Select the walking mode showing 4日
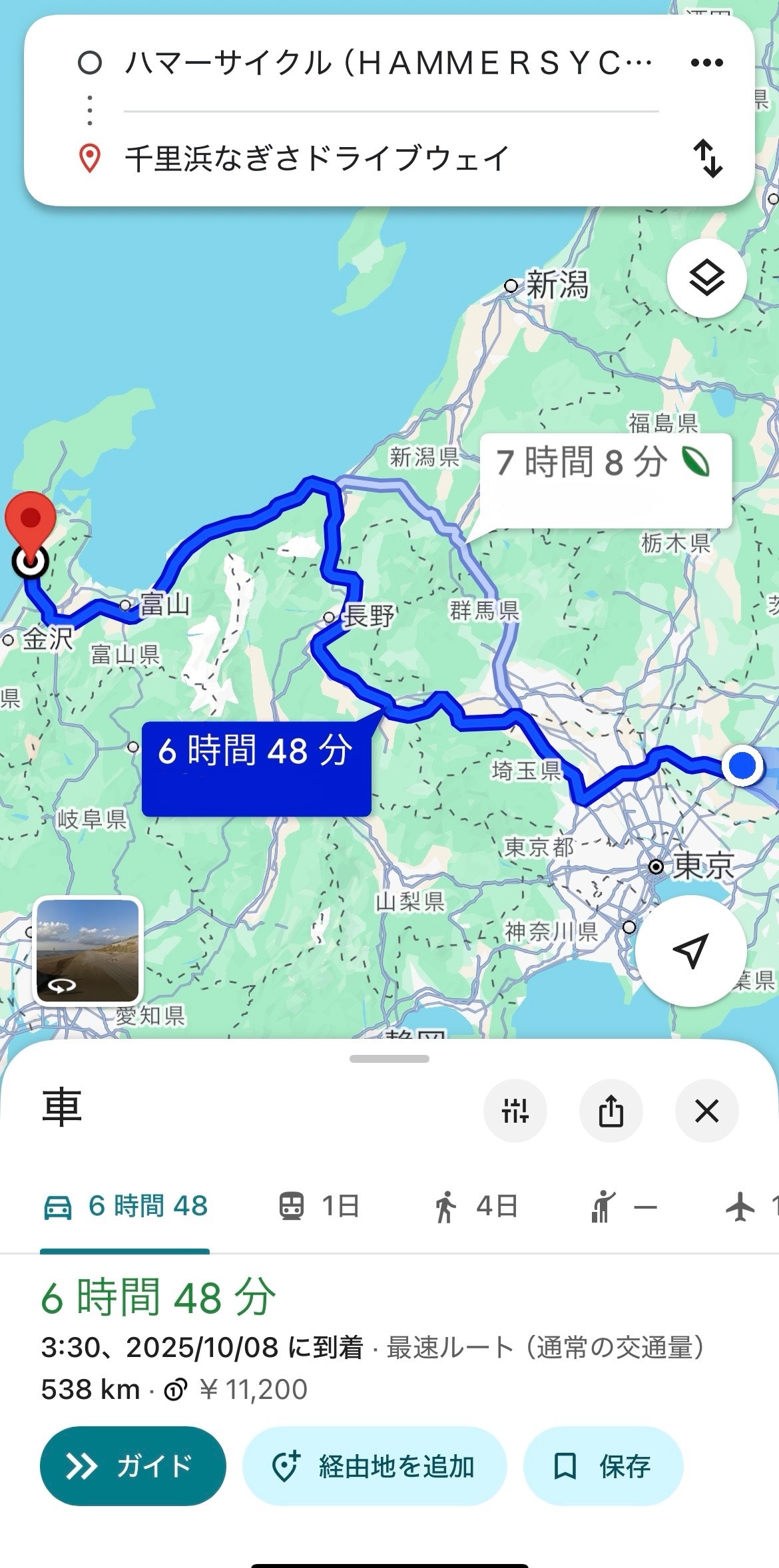This screenshot has width=779, height=1568. click(x=479, y=1205)
